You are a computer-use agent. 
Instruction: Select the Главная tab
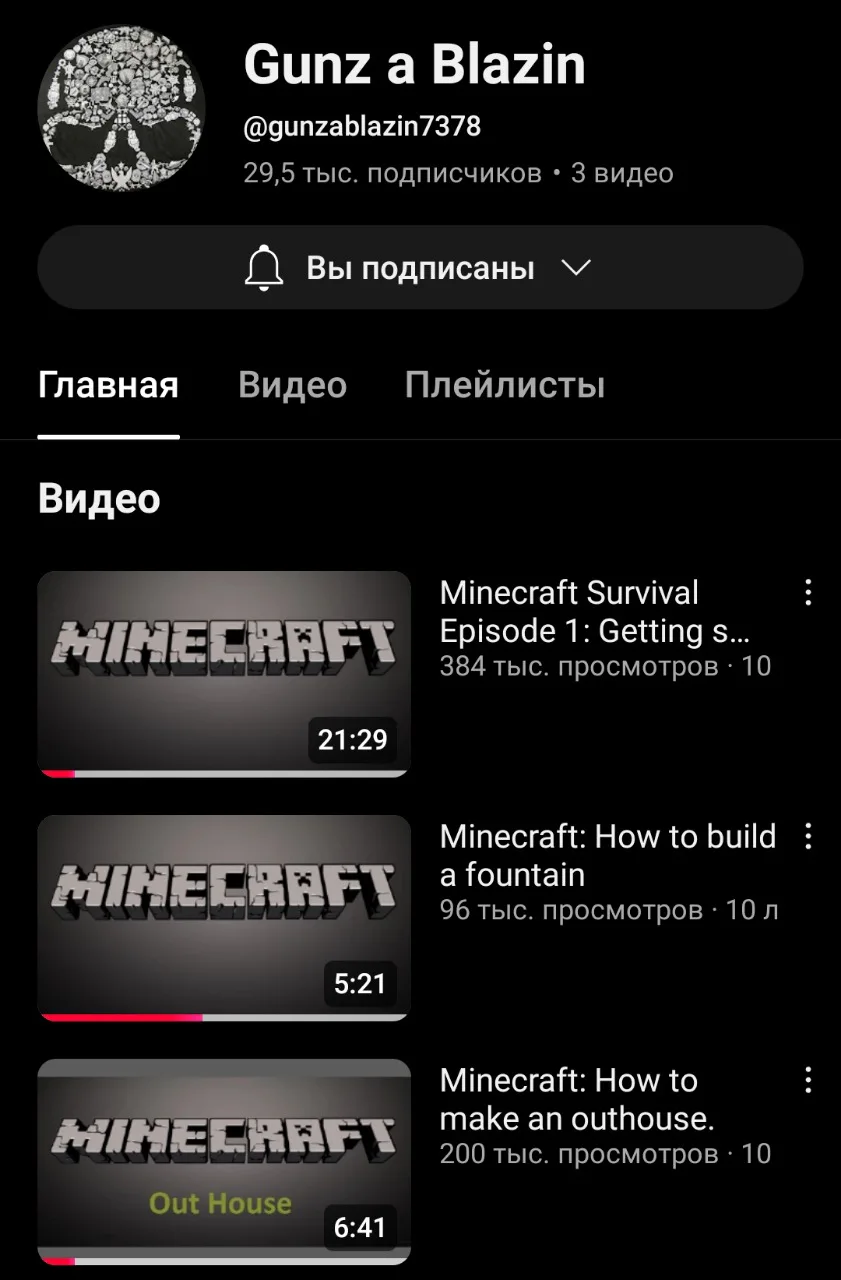coord(108,386)
